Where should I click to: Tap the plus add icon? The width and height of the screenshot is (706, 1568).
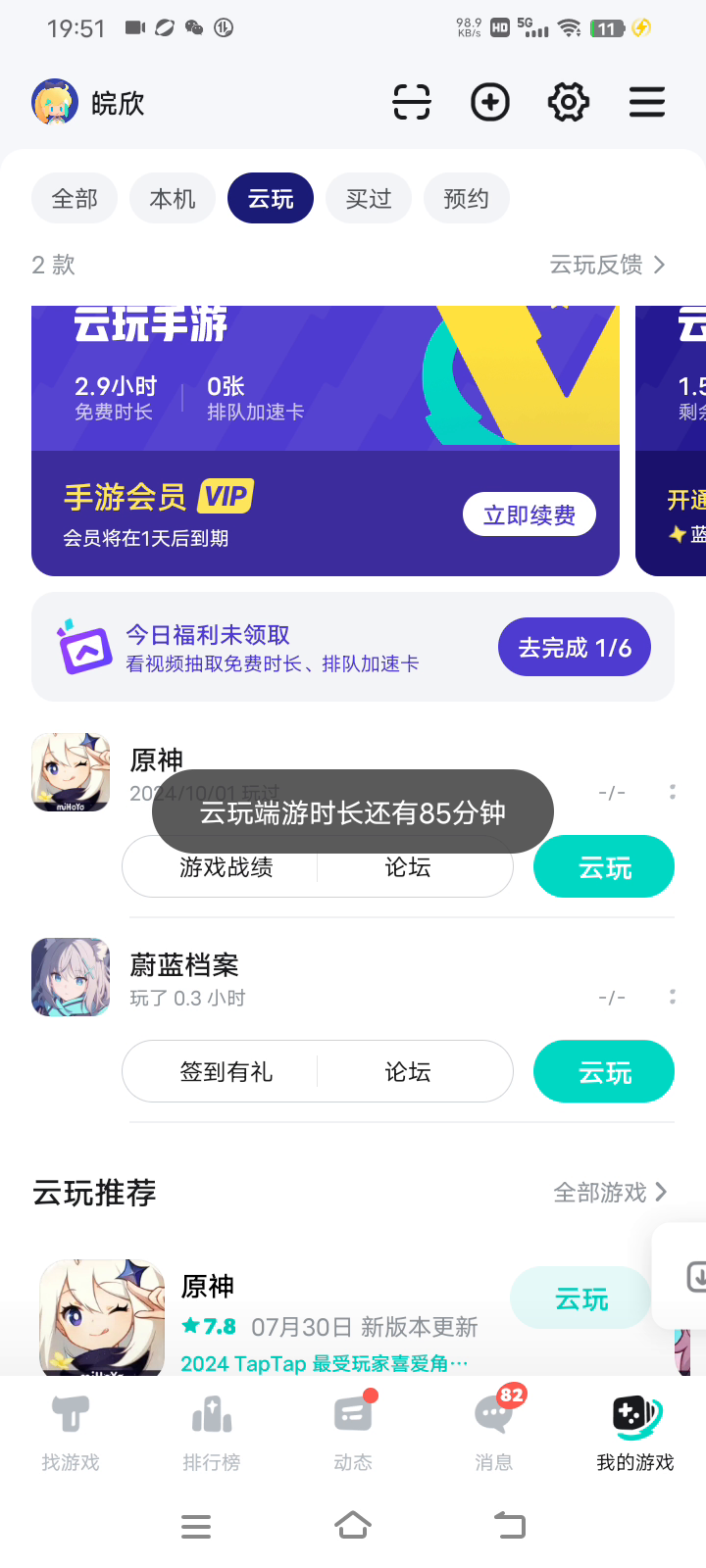point(490,102)
